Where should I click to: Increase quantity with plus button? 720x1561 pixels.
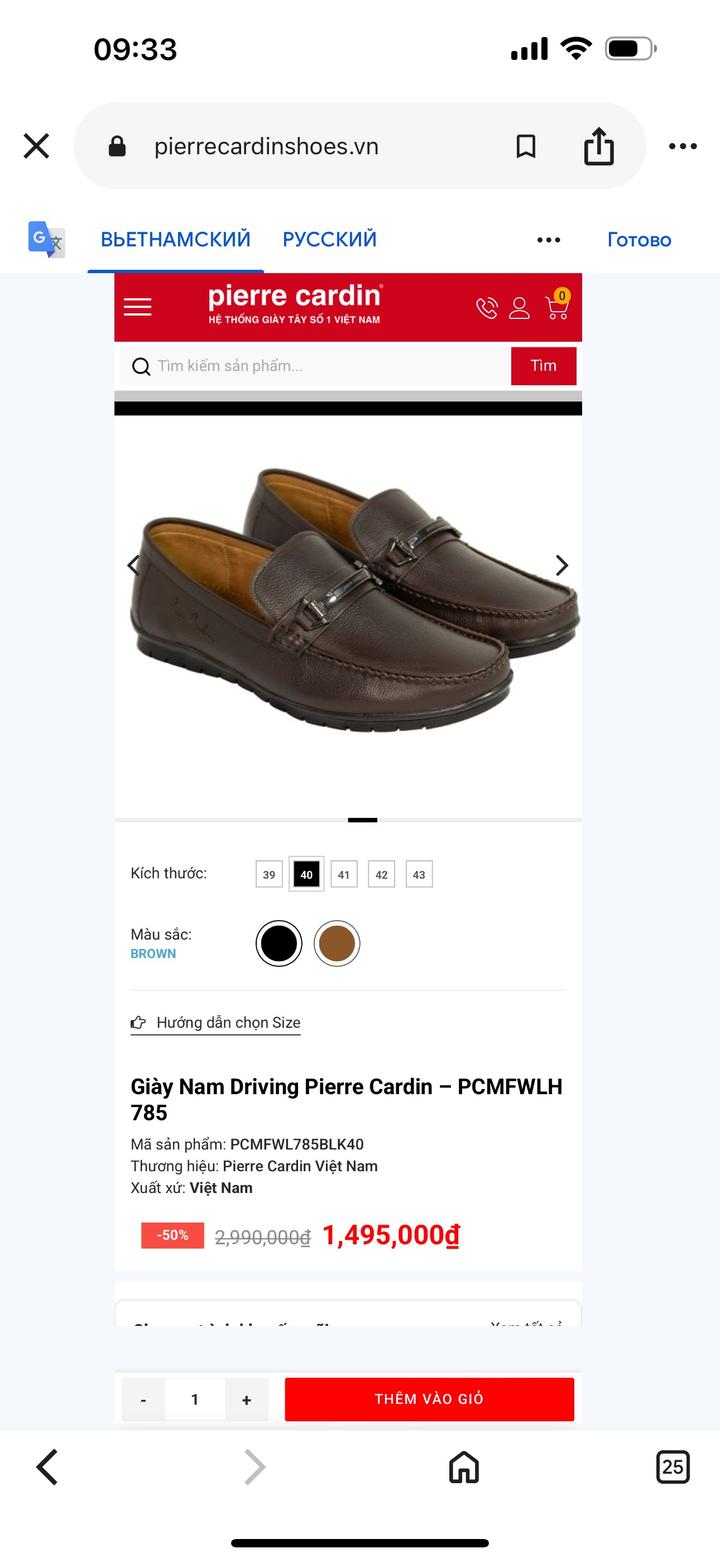(246, 1400)
